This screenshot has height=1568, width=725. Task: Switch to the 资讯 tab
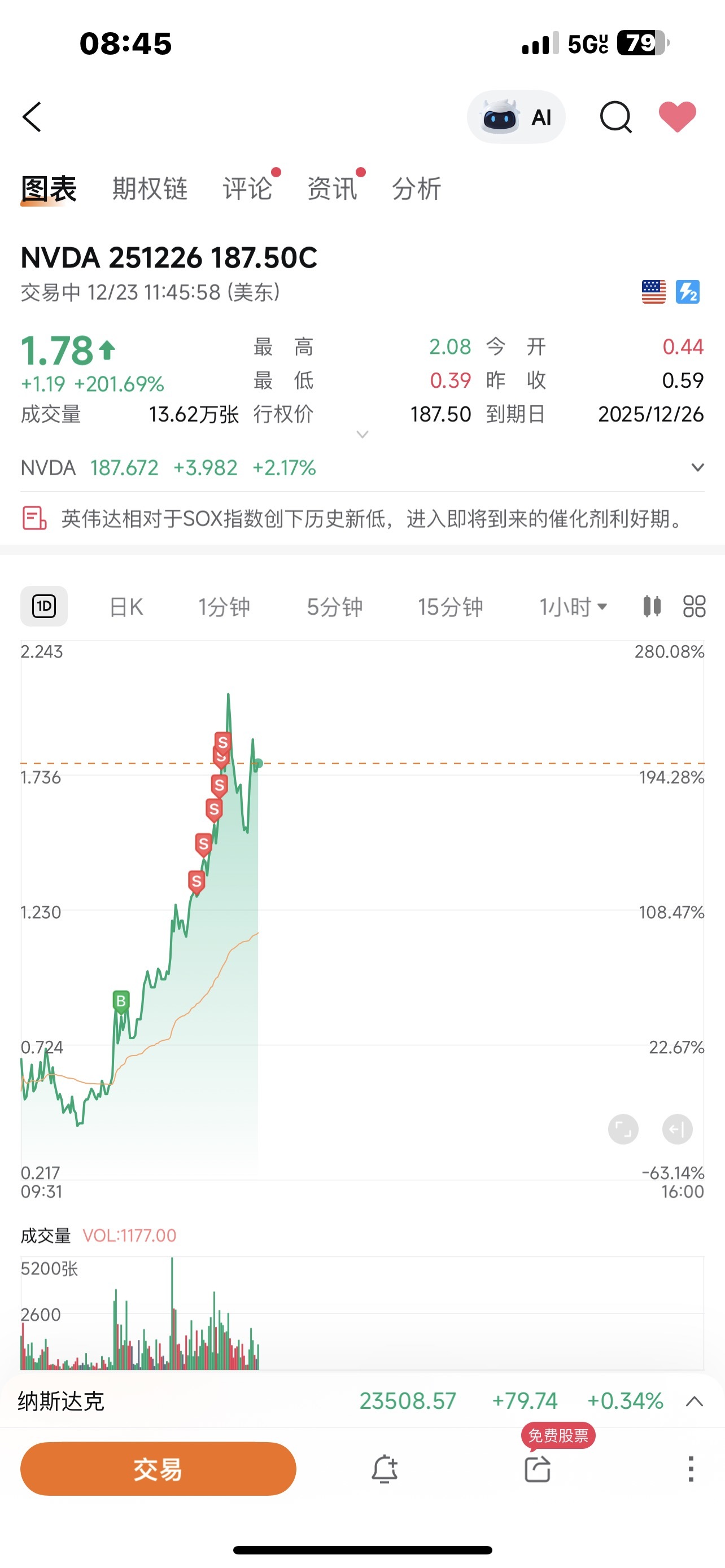[x=332, y=188]
